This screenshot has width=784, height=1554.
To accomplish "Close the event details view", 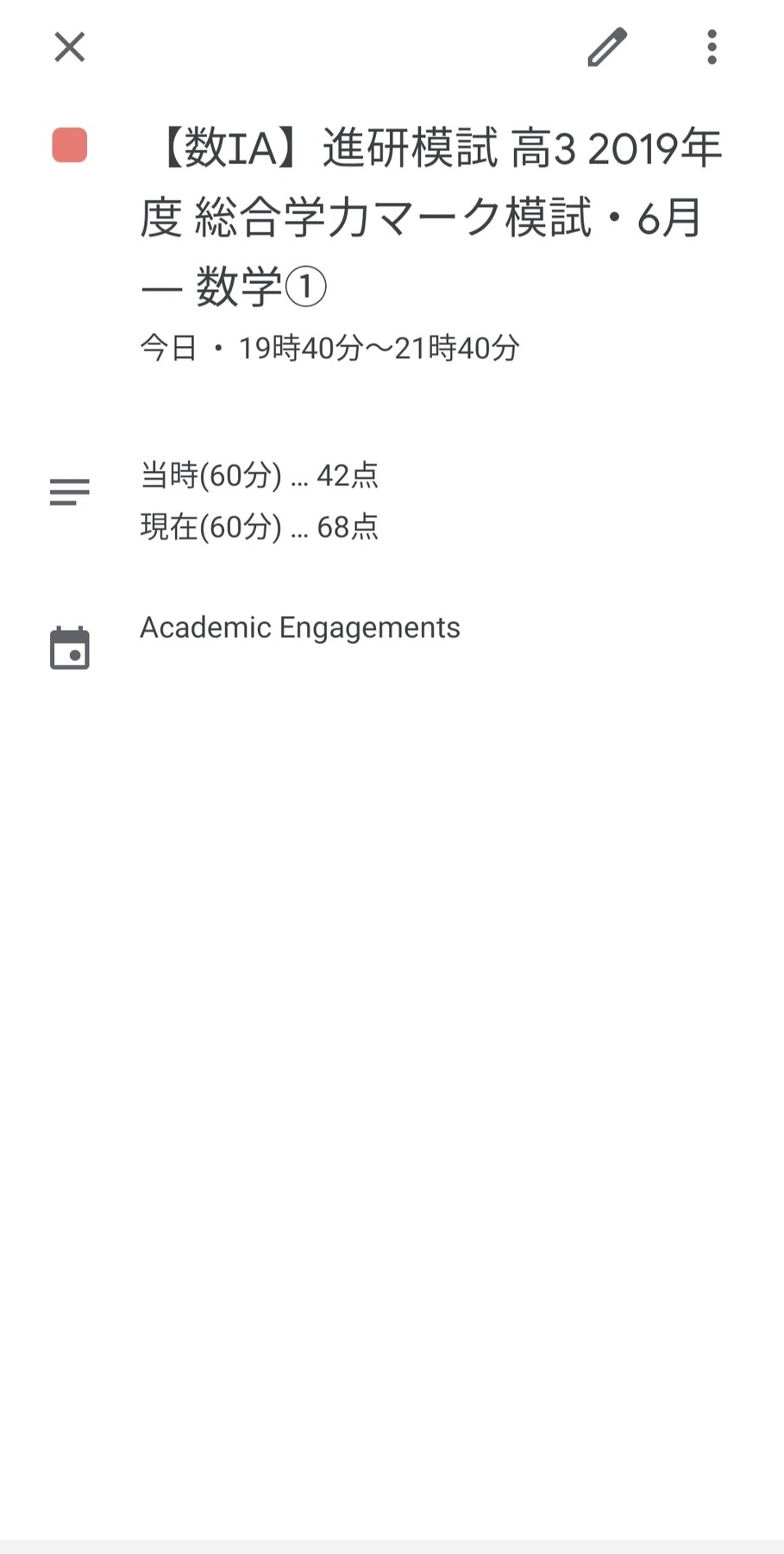I will (69, 47).
